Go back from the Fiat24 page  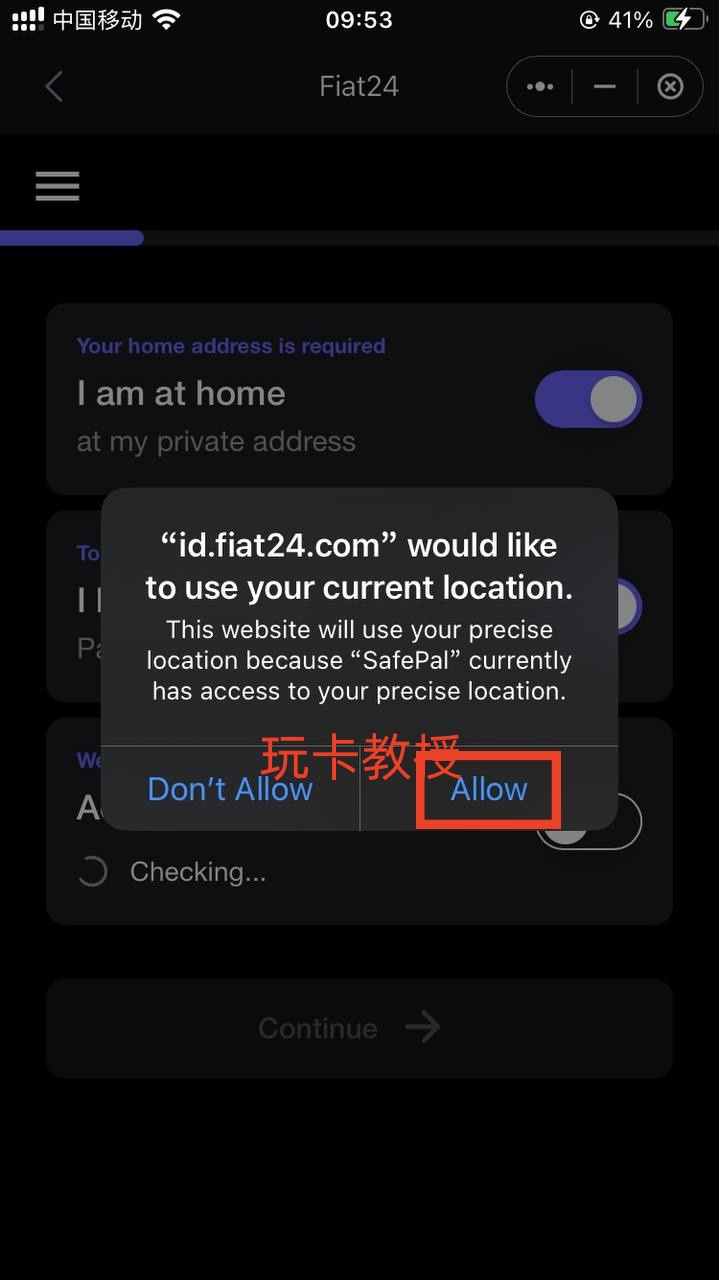click(54, 86)
